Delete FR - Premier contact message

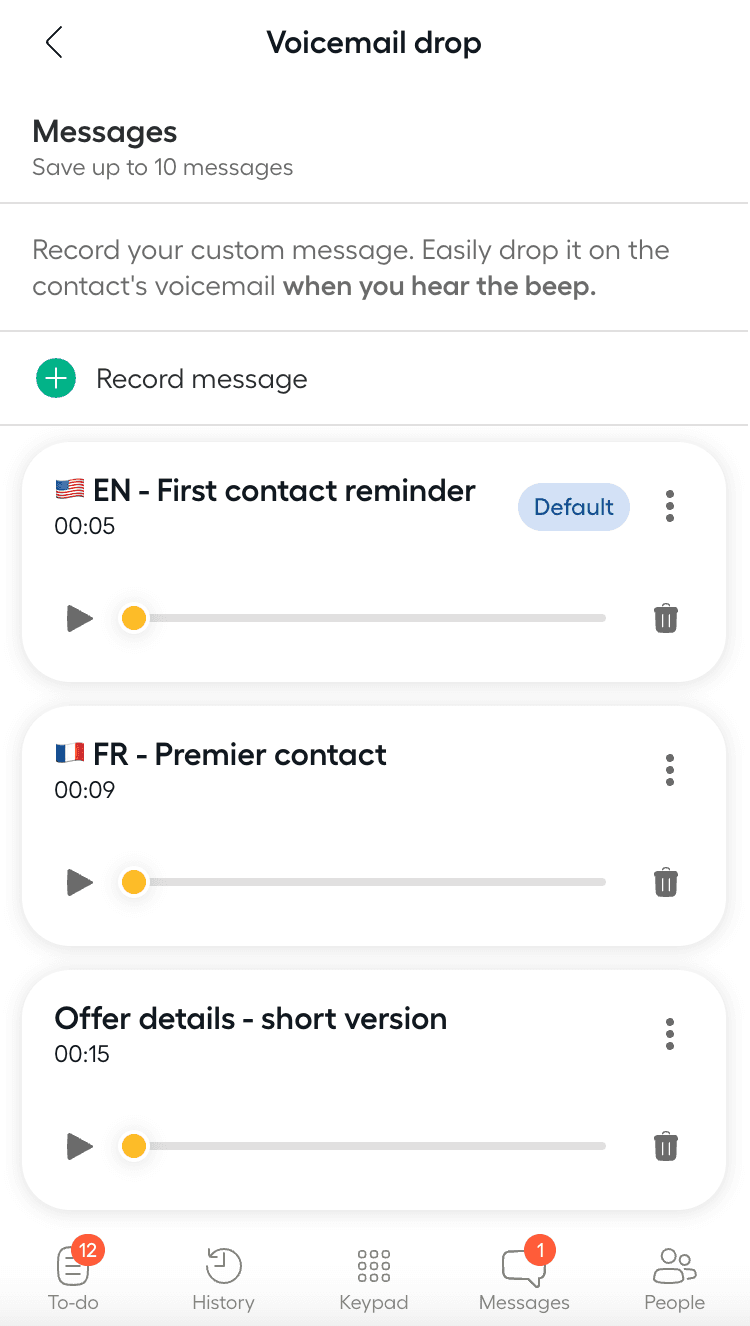tap(666, 883)
